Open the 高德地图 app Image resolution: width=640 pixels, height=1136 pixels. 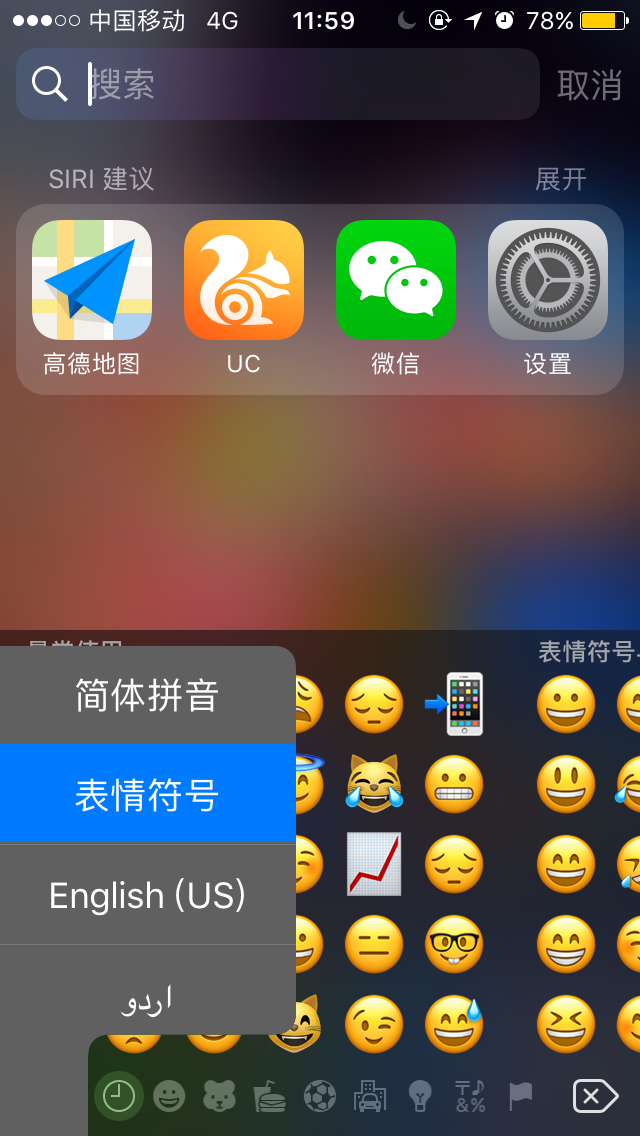(x=92, y=281)
